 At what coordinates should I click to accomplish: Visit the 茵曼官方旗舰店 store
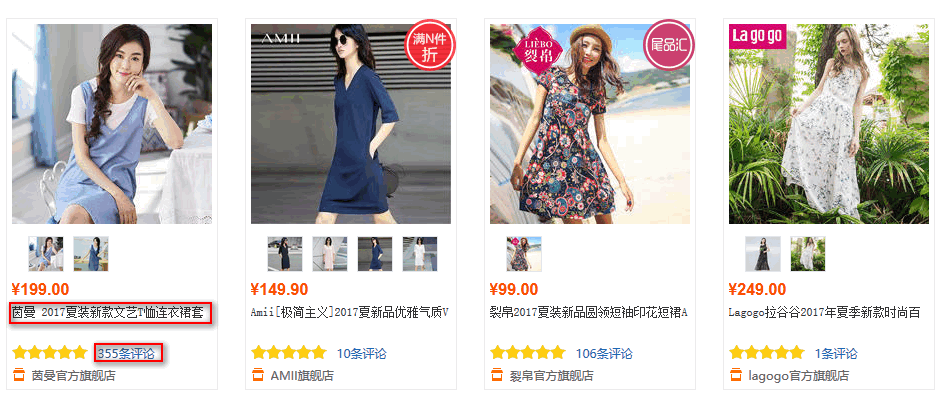click(x=73, y=376)
